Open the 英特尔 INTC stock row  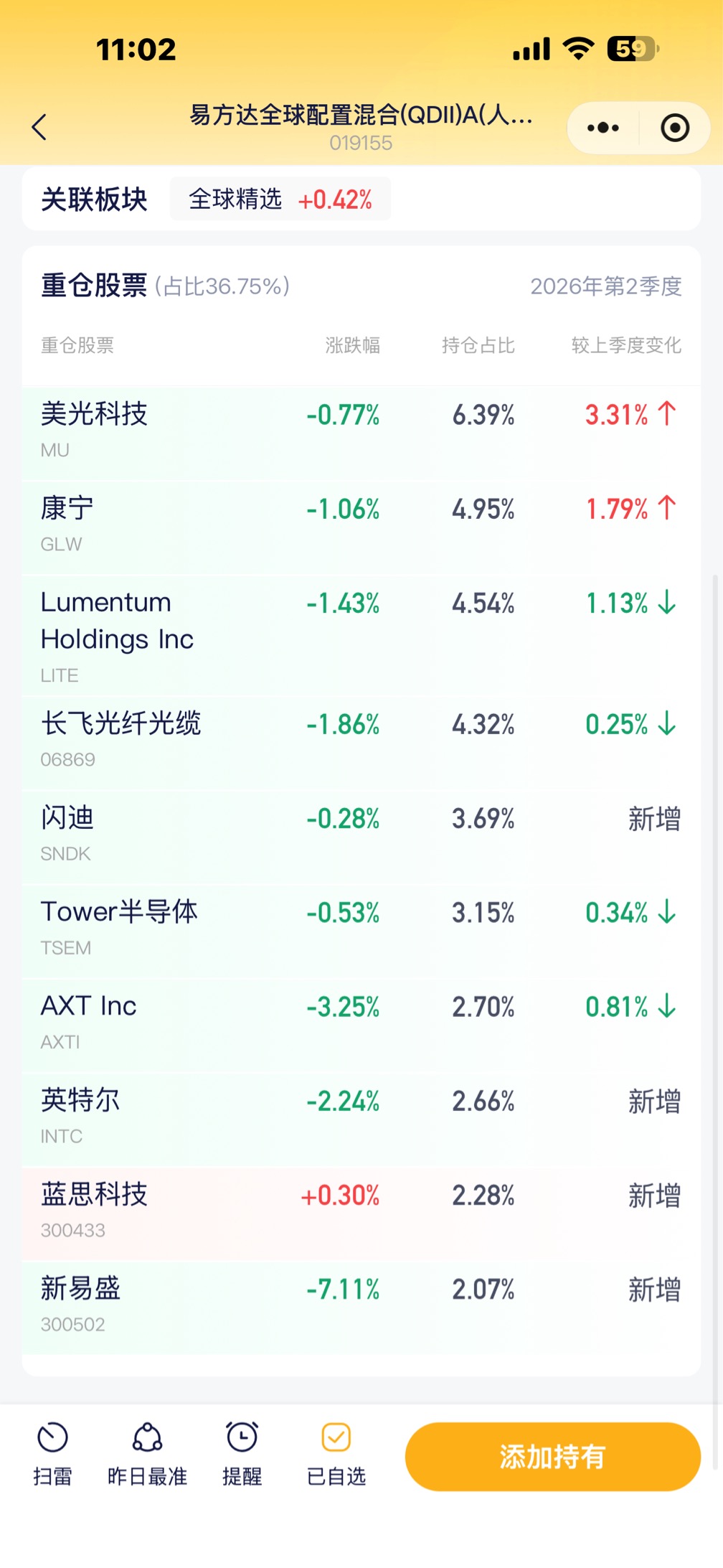point(361,1119)
